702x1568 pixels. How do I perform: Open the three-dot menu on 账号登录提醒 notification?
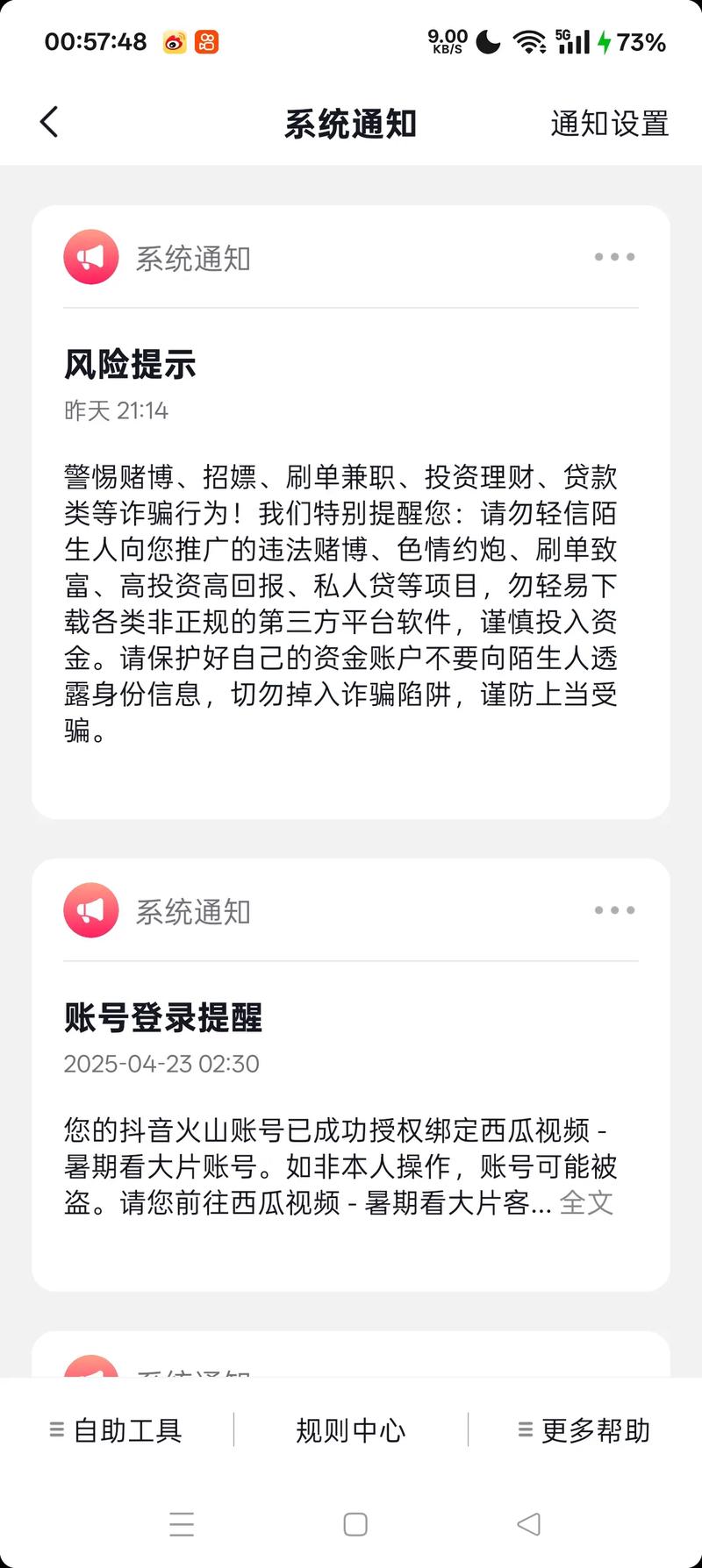tap(614, 909)
